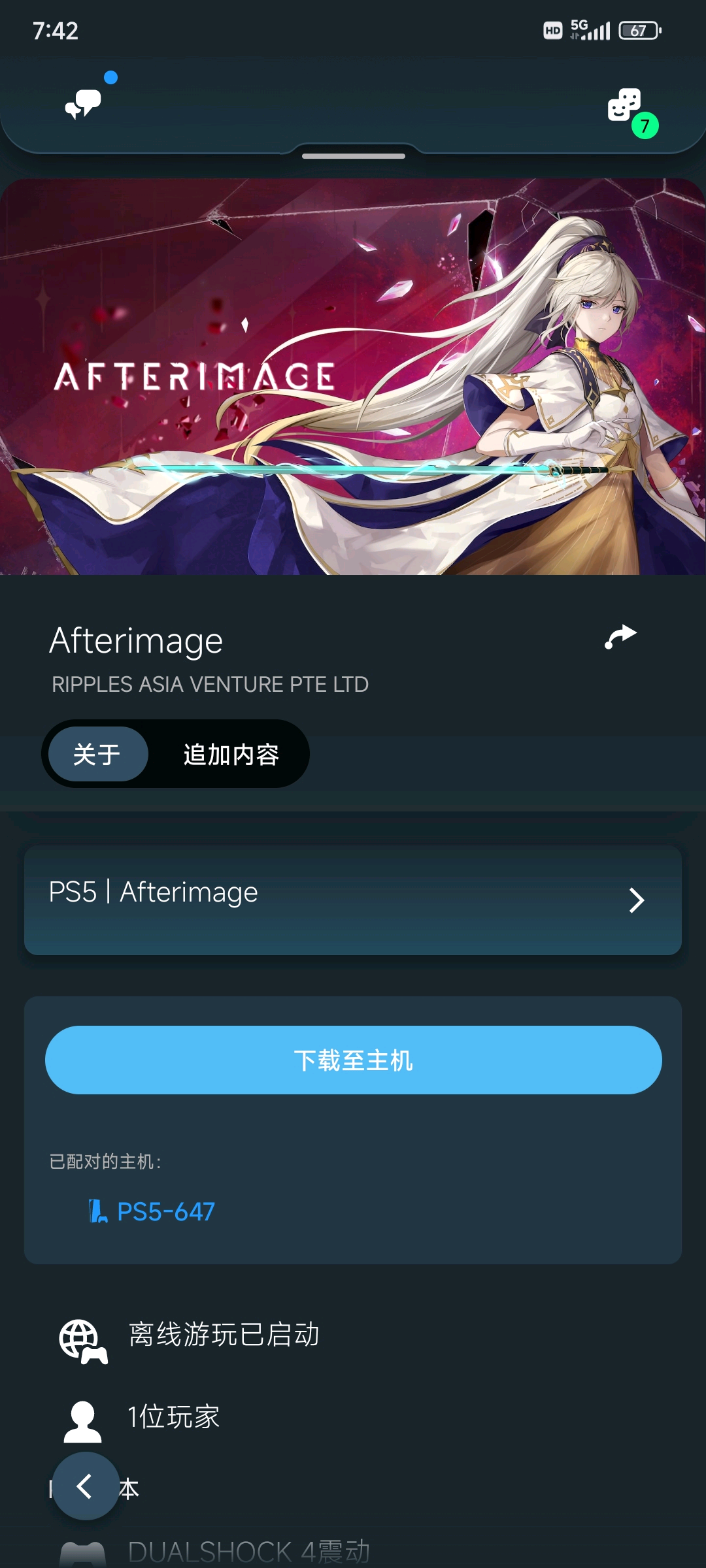Open the chat messages icon
This screenshot has width=706, height=1568.
click(84, 103)
